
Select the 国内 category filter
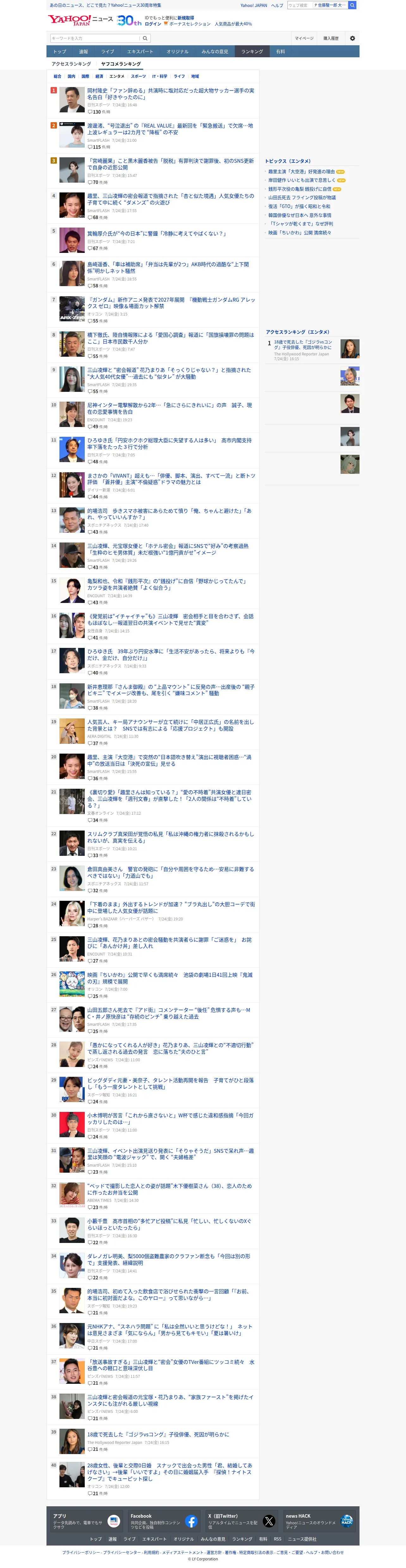point(71,77)
